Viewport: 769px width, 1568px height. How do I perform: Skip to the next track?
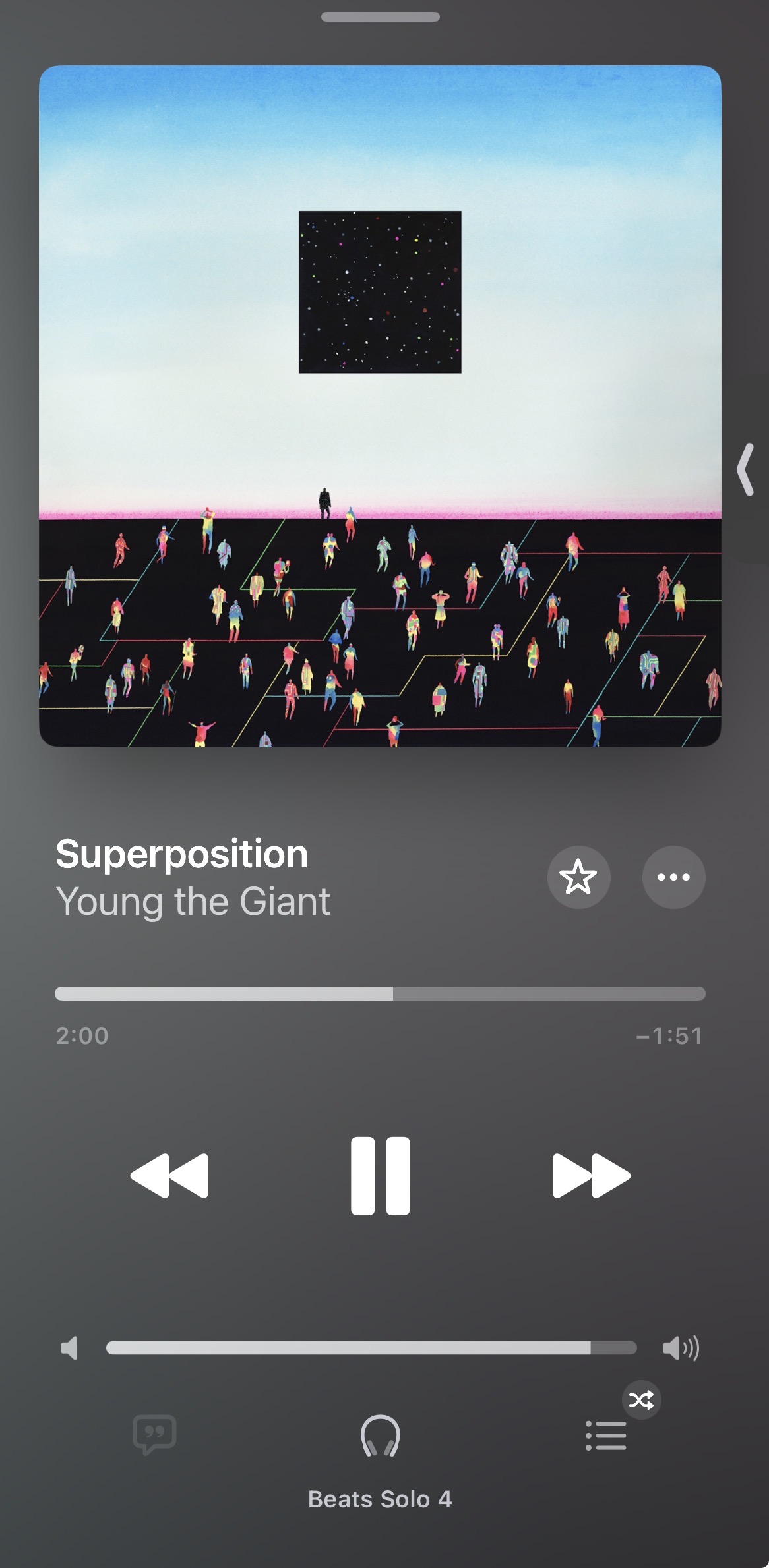pos(591,1175)
